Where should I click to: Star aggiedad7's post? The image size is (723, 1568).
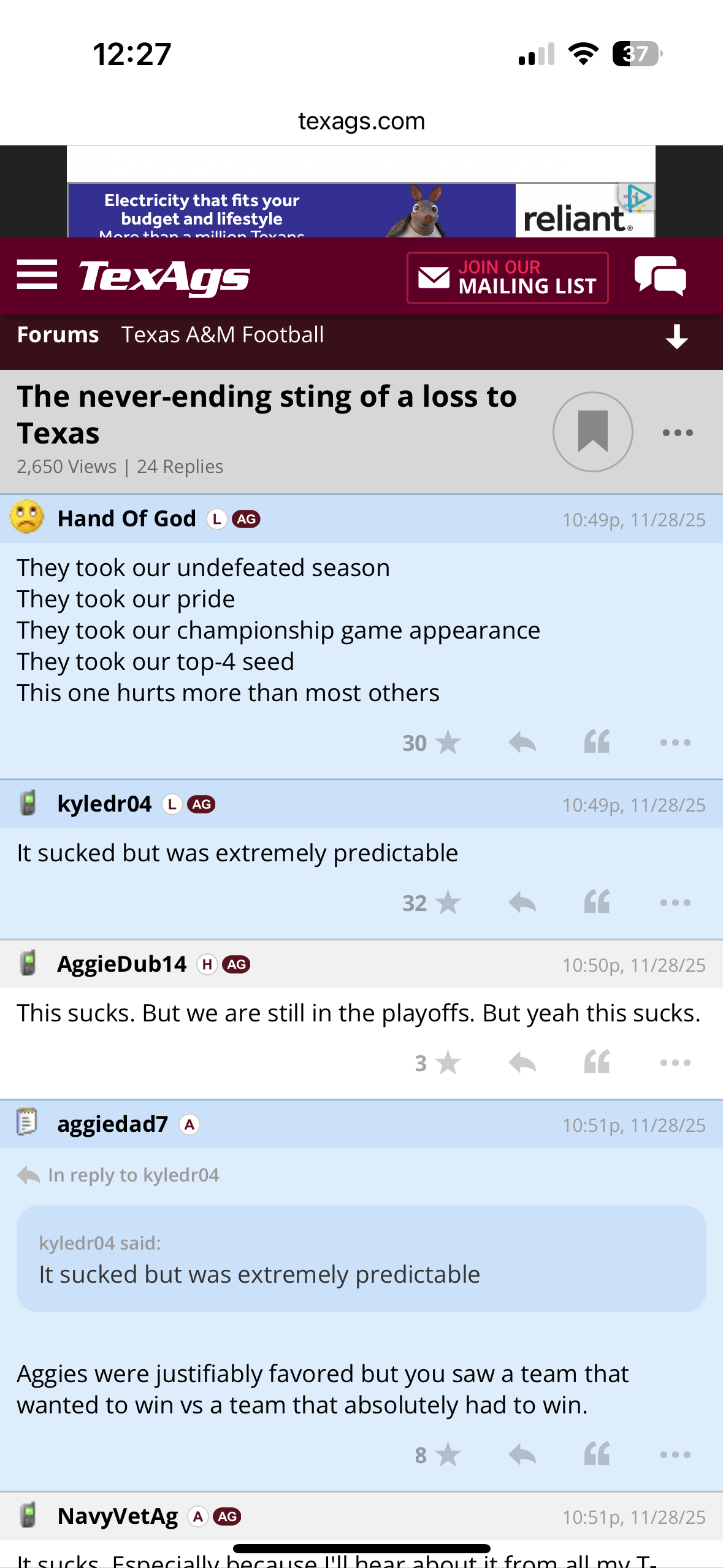click(x=448, y=1455)
